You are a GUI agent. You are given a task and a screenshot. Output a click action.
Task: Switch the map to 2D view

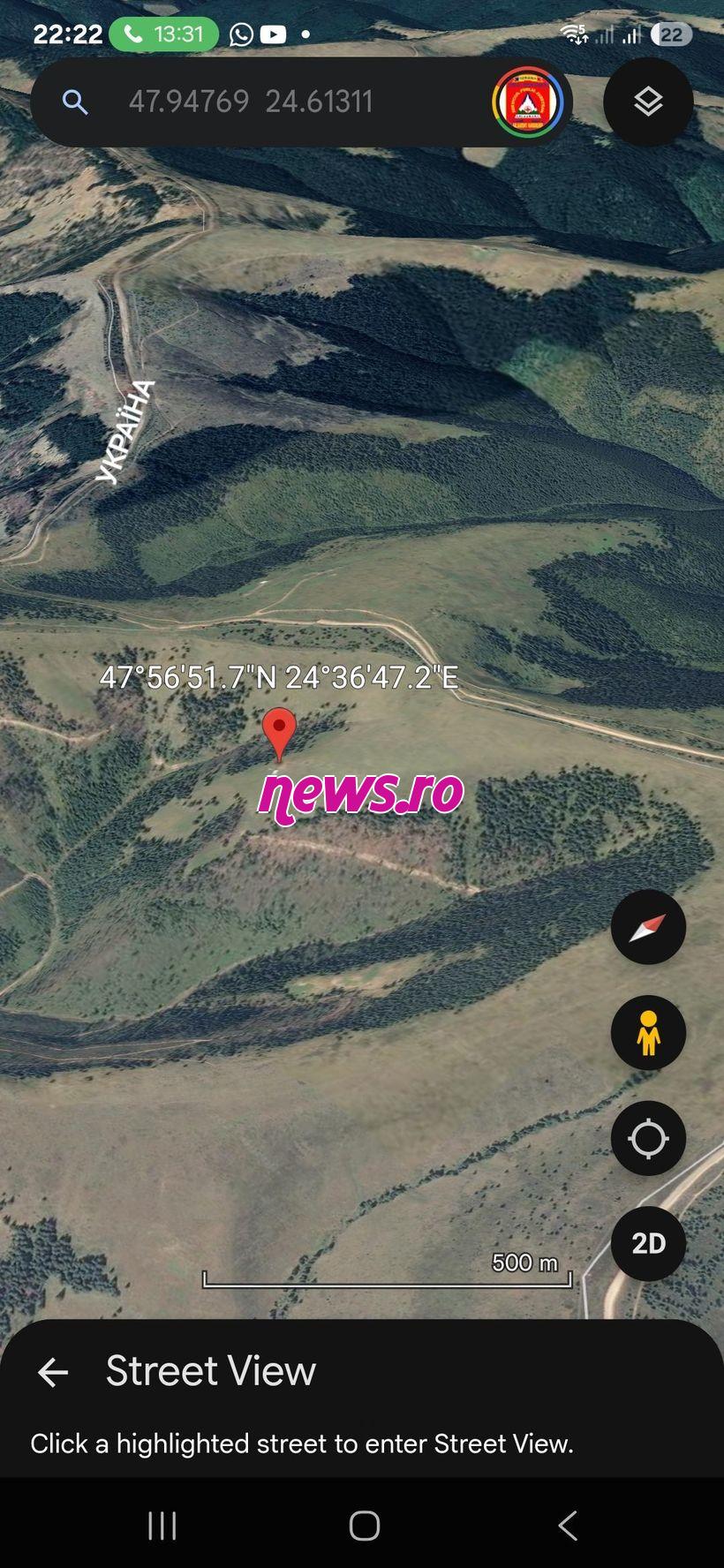point(648,1244)
